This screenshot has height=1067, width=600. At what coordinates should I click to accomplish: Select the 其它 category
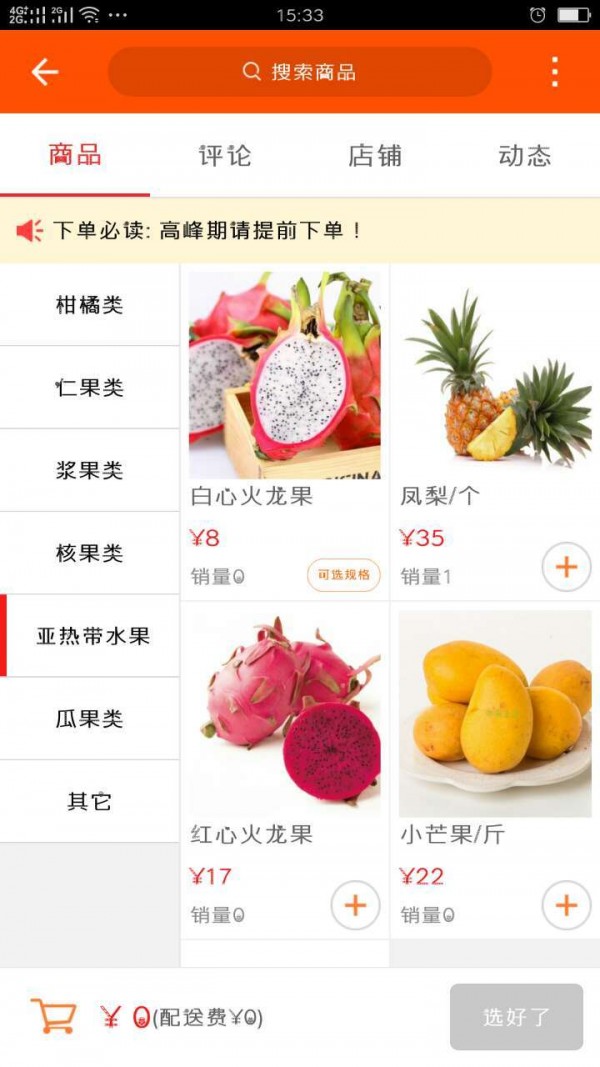click(x=90, y=802)
